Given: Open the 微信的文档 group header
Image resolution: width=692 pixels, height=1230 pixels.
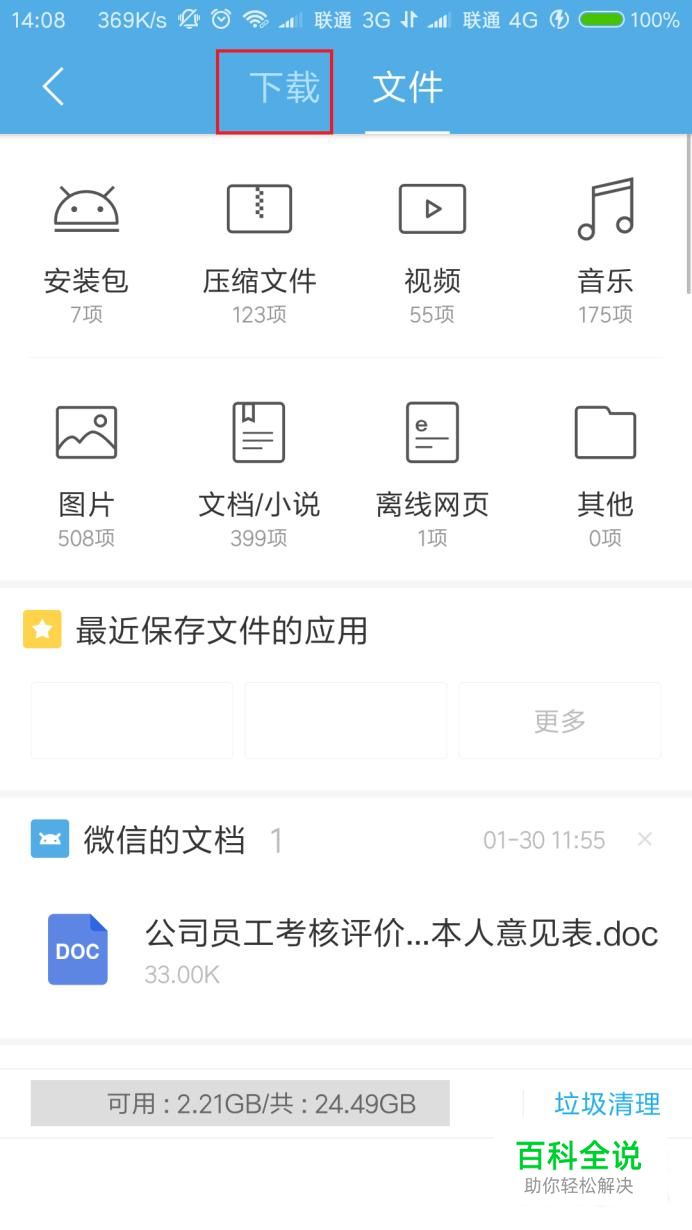Looking at the screenshot, I should click(x=164, y=840).
